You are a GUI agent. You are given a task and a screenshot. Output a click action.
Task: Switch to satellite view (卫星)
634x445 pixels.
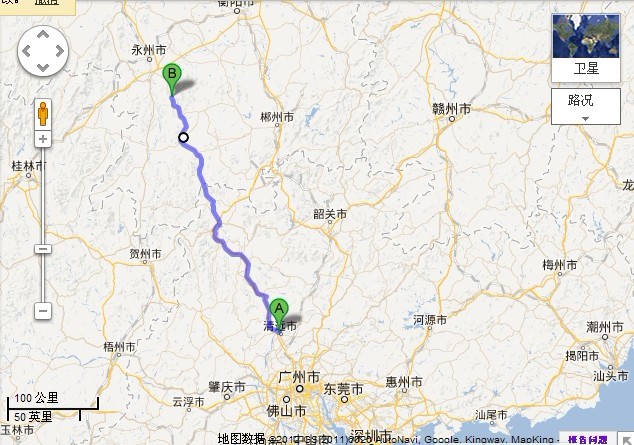[586, 47]
